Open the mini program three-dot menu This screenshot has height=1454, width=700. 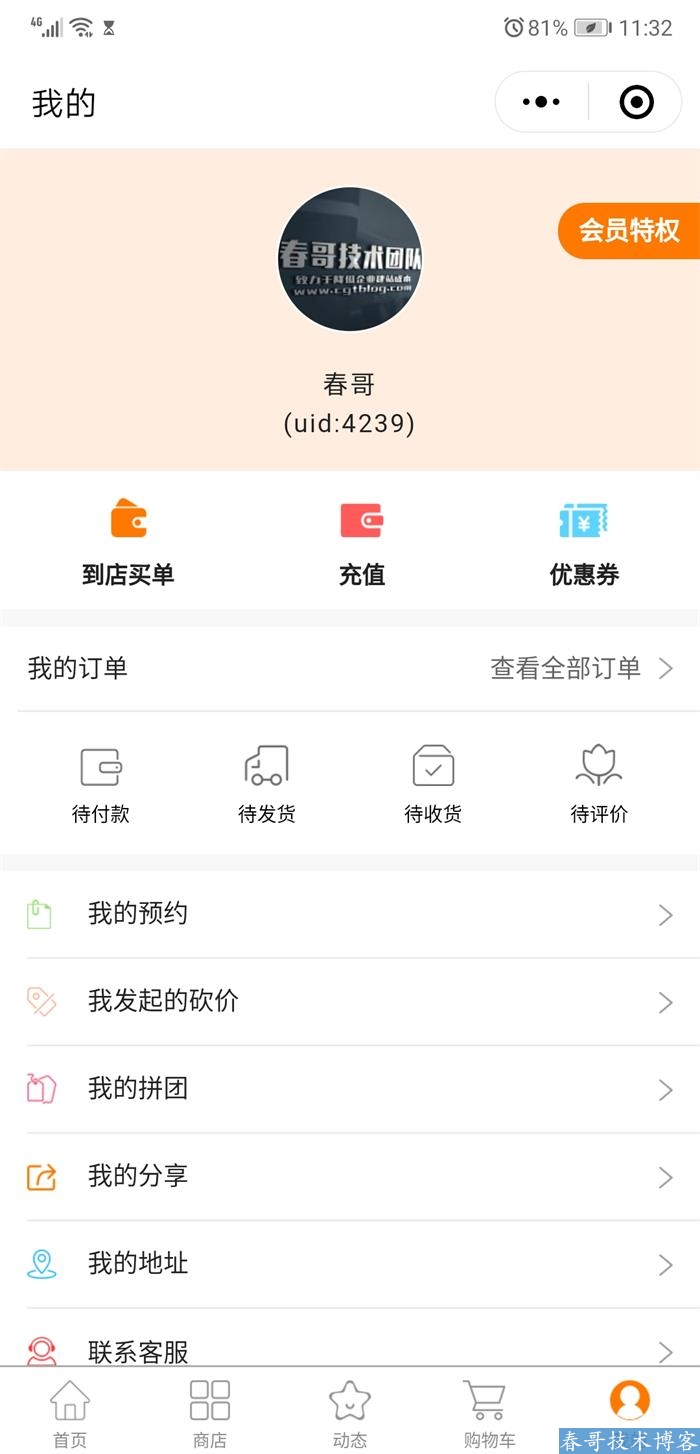click(541, 102)
